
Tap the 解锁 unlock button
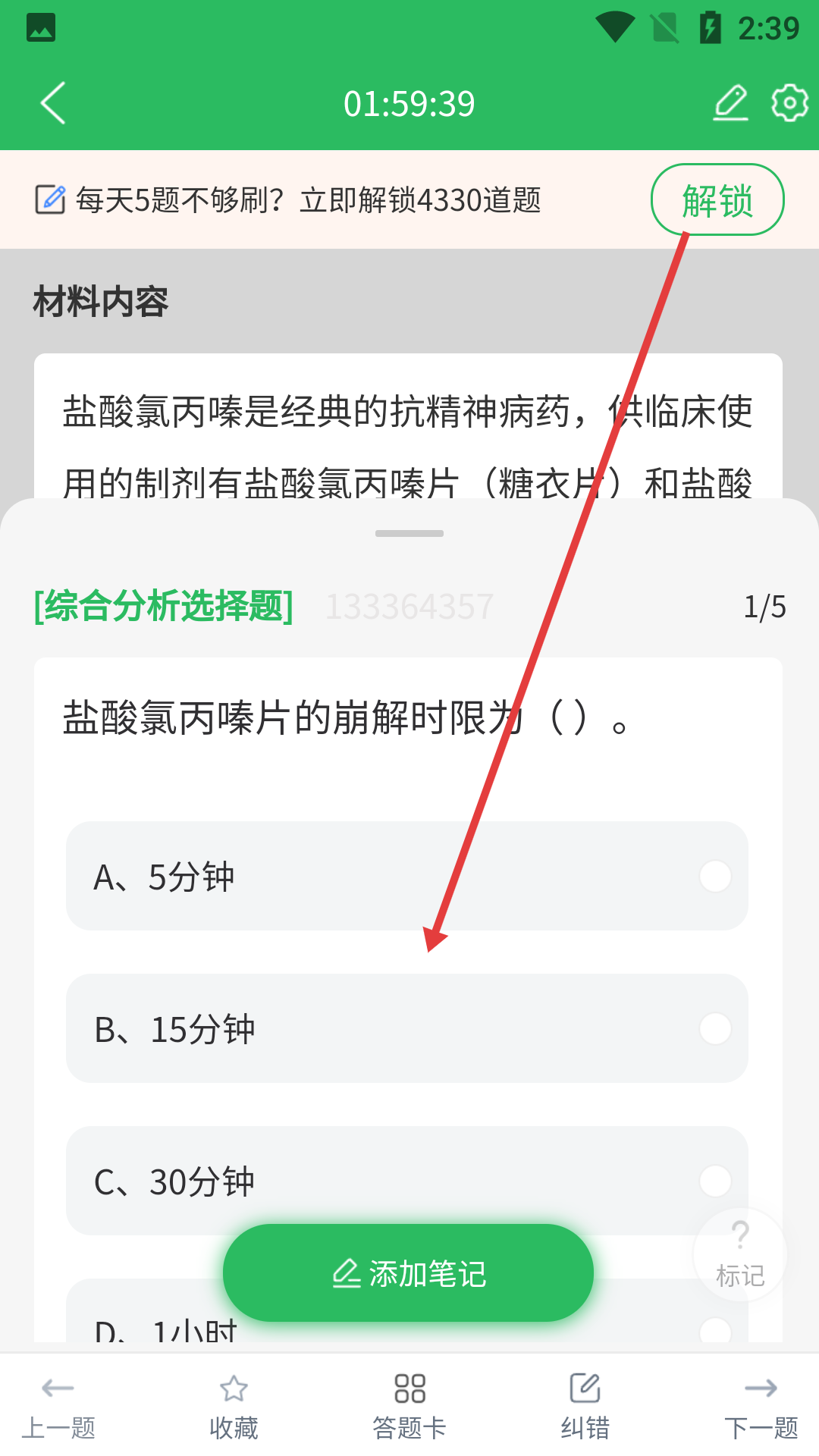pos(717,200)
